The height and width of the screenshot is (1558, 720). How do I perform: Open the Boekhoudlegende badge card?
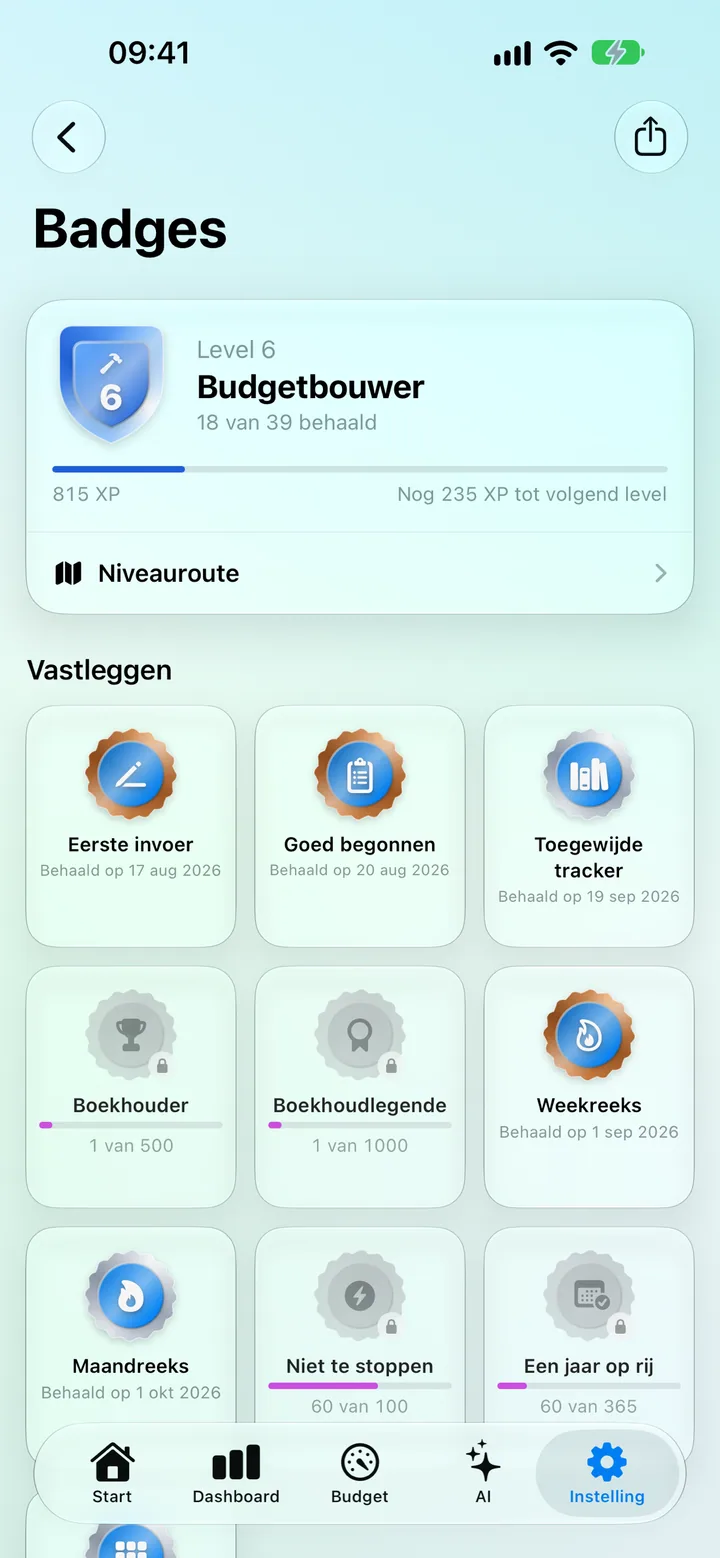(x=360, y=1087)
